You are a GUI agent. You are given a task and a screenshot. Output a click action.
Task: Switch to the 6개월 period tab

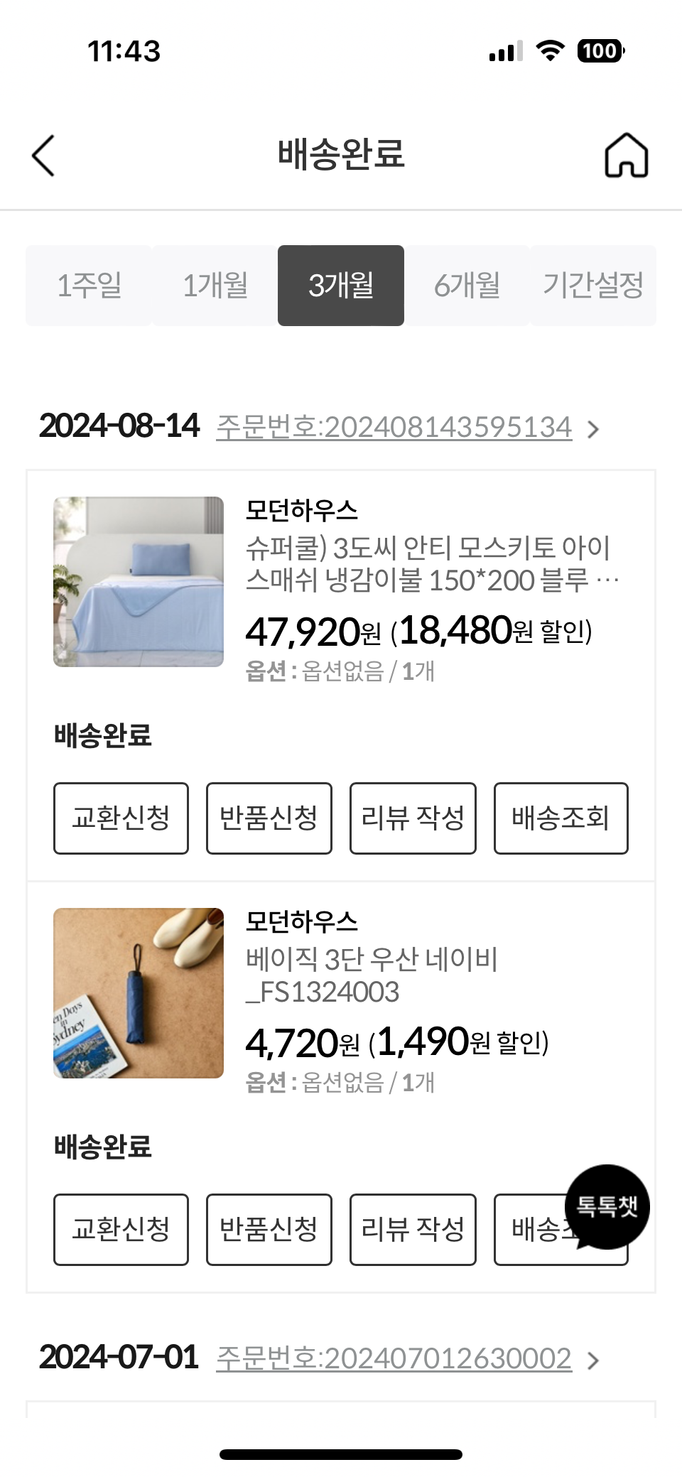[x=467, y=285]
